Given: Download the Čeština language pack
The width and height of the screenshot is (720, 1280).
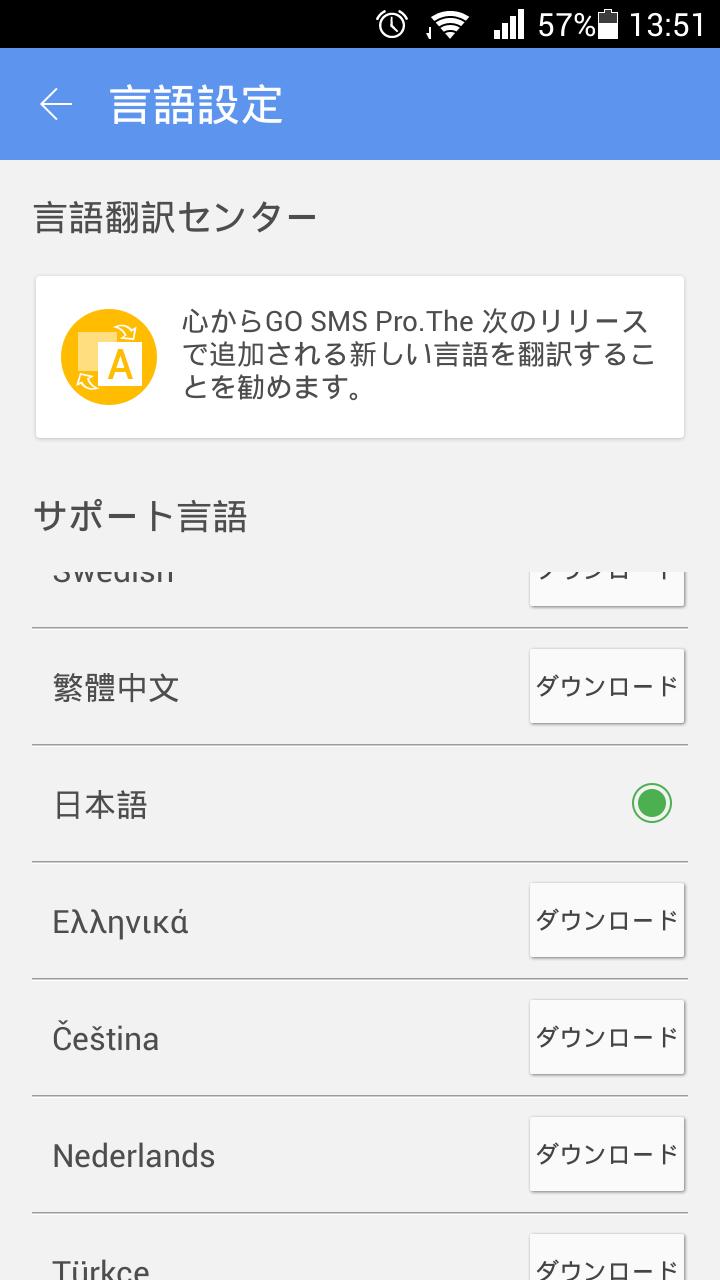Looking at the screenshot, I should tap(607, 1037).
